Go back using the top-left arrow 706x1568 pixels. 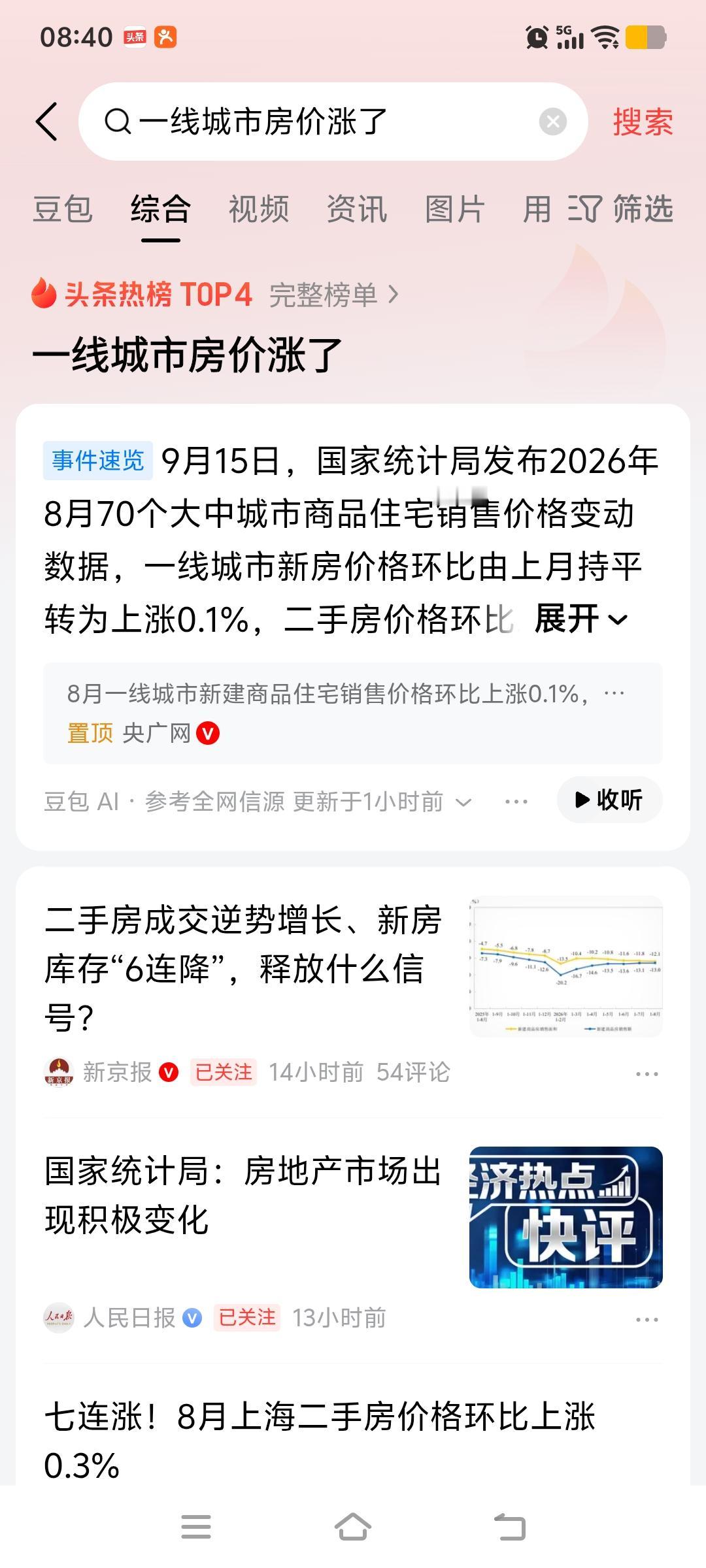click(46, 122)
